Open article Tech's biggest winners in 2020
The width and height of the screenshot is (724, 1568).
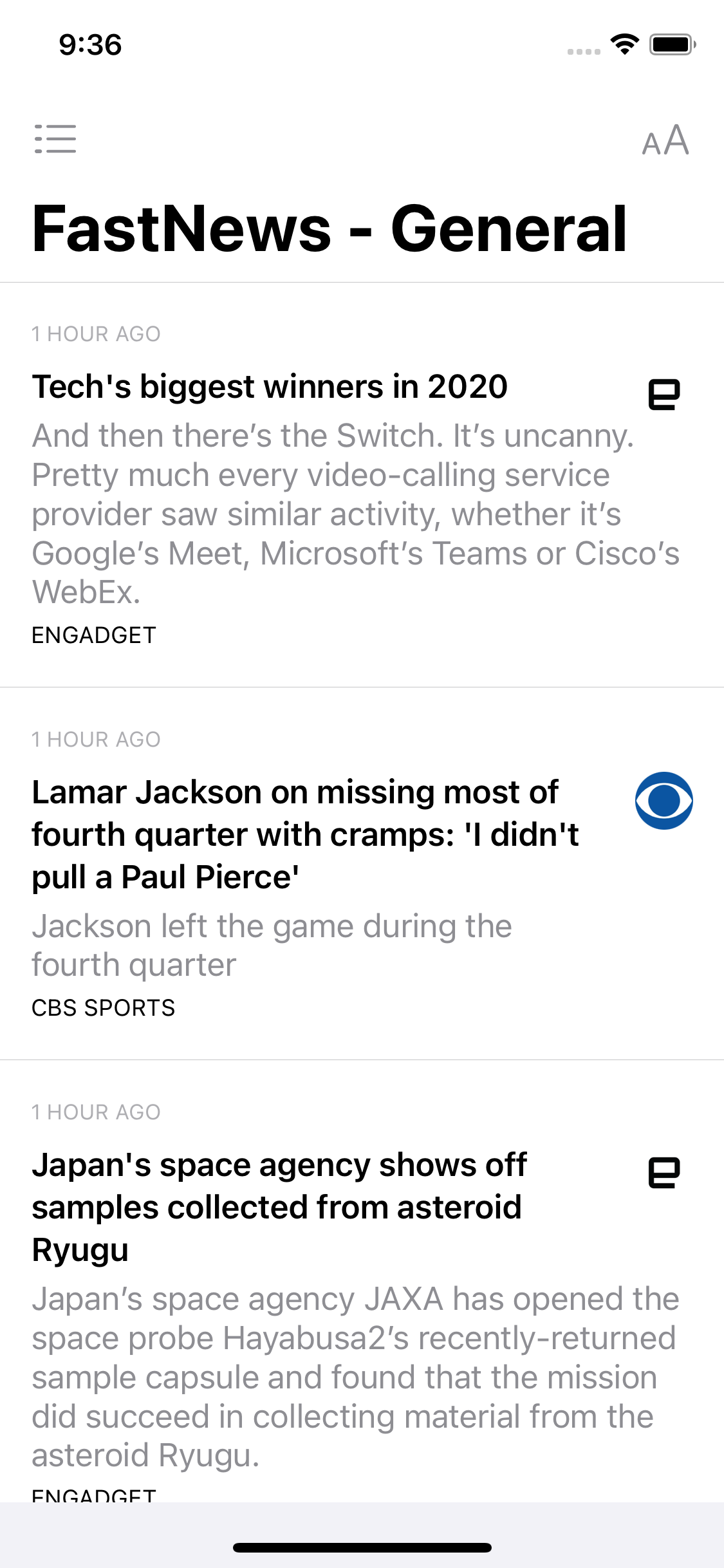tap(362, 485)
